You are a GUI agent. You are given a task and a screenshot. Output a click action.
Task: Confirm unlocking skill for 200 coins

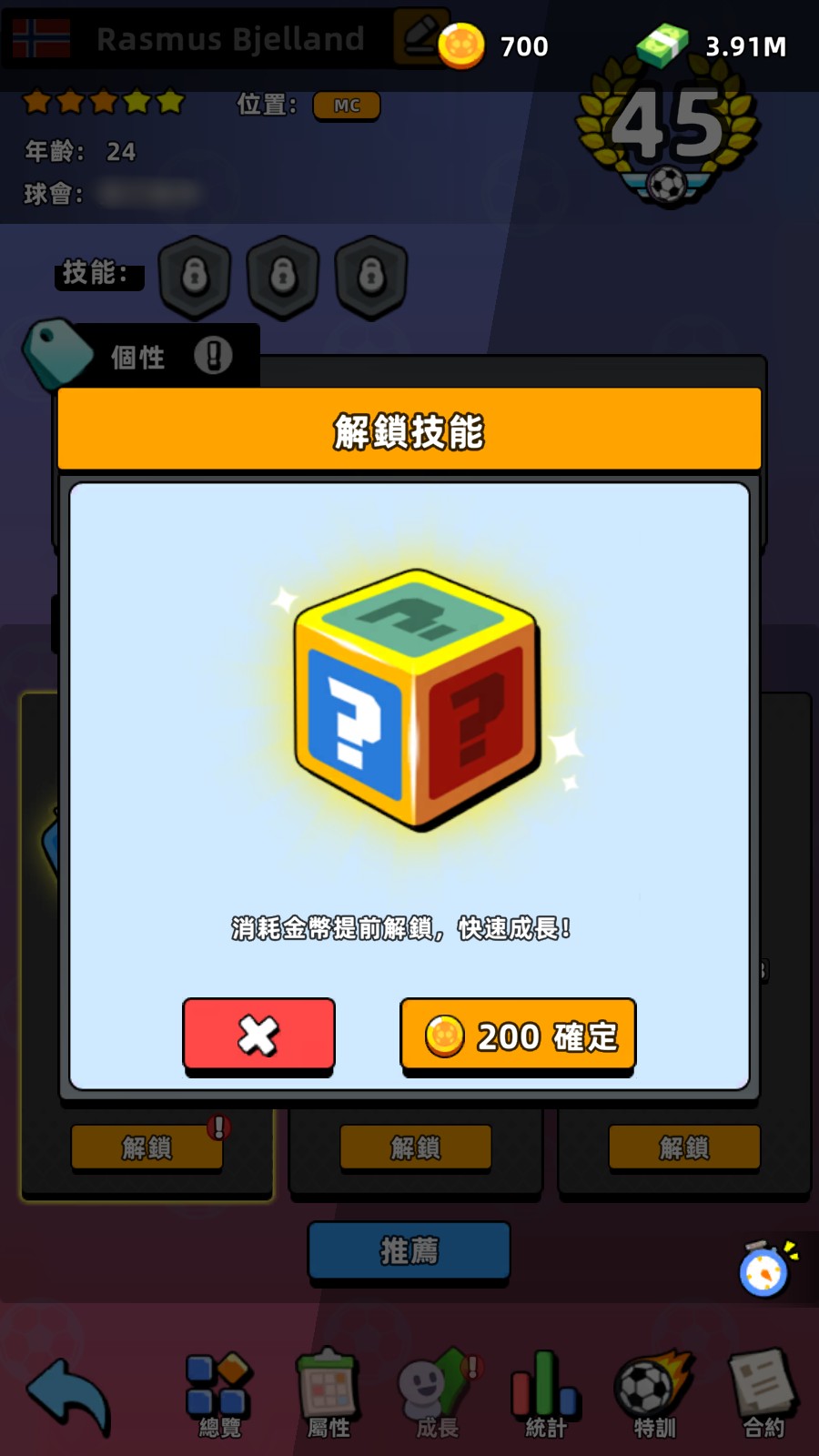518,1036
